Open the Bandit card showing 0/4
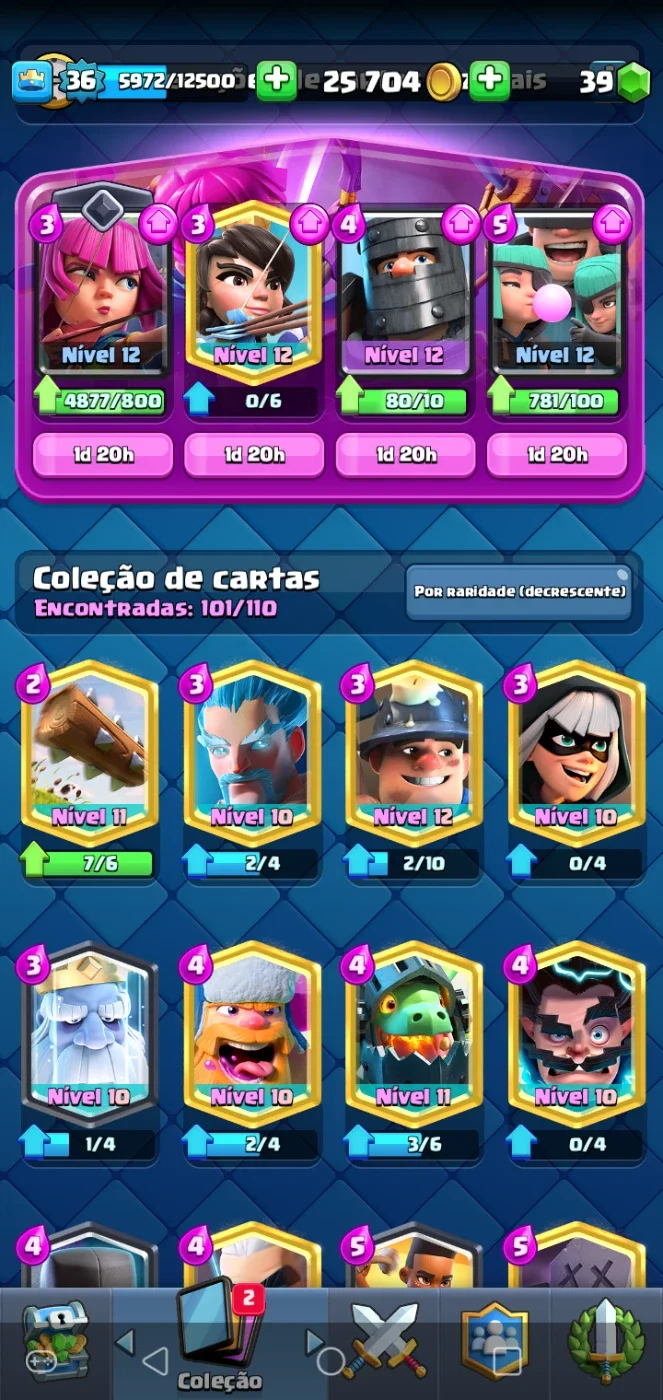This screenshot has width=663, height=1400. (576, 768)
